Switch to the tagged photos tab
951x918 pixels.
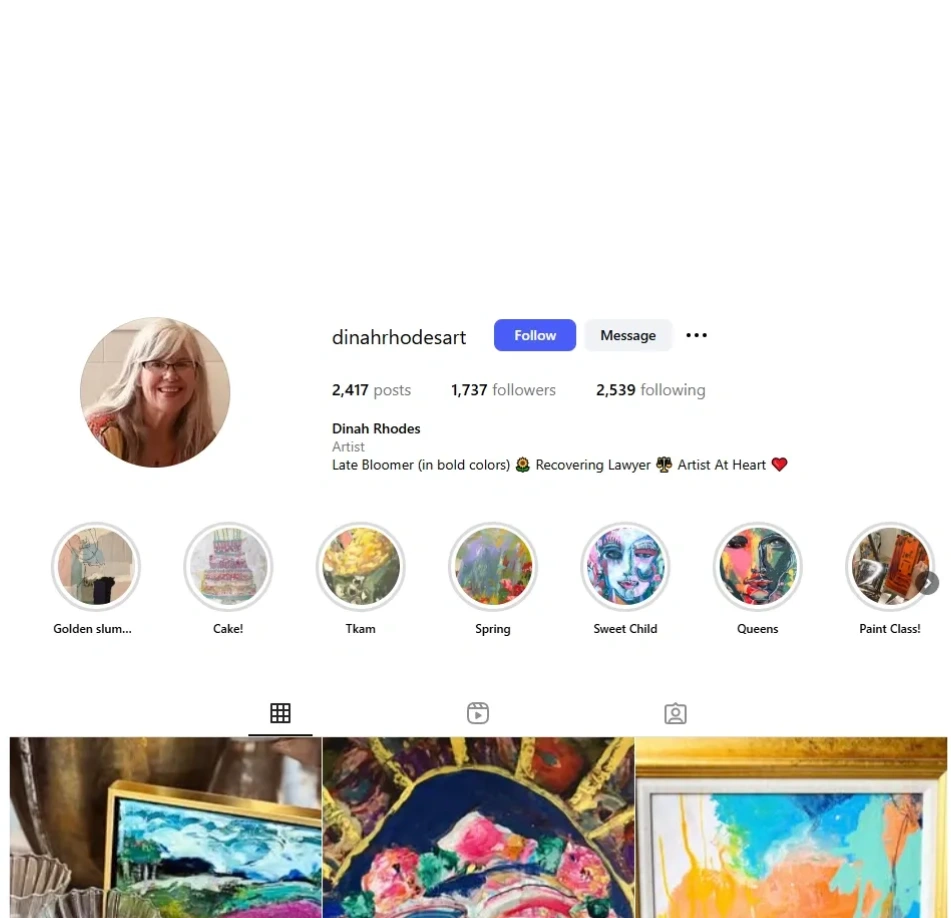[675, 713]
